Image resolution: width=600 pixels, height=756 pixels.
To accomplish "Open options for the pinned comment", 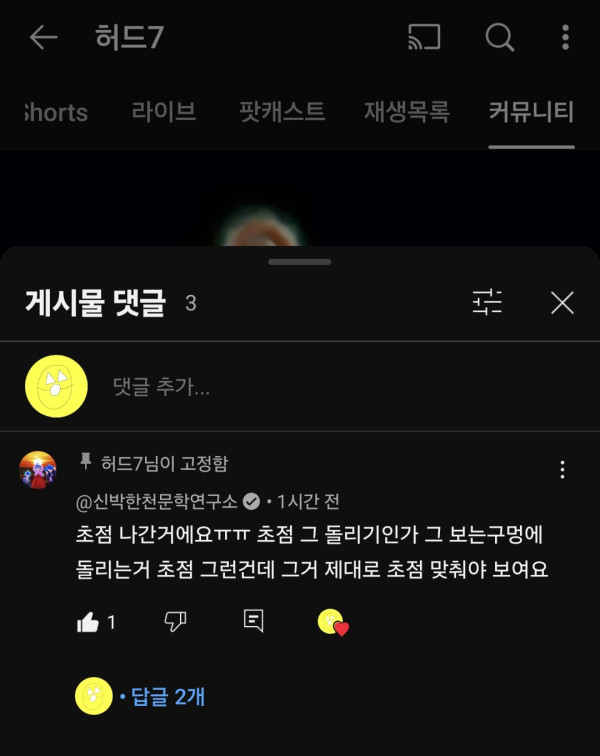I will [x=563, y=469].
